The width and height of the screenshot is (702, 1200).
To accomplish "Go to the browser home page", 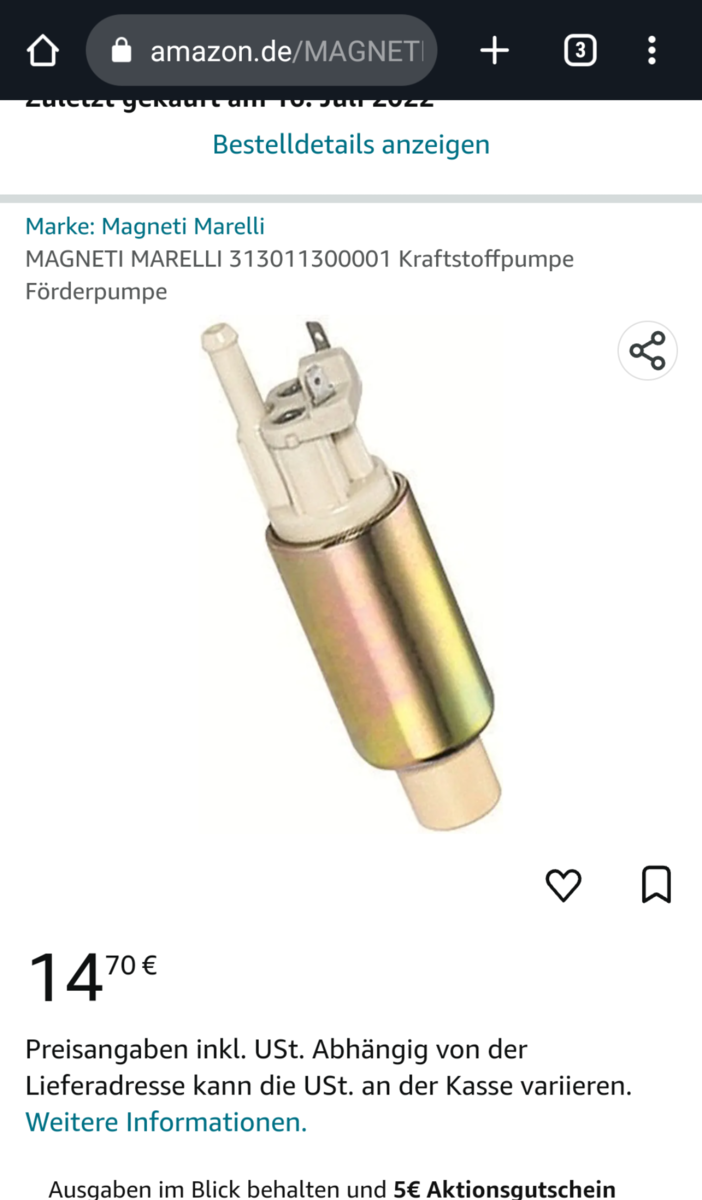I will pyautogui.click(x=42, y=50).
